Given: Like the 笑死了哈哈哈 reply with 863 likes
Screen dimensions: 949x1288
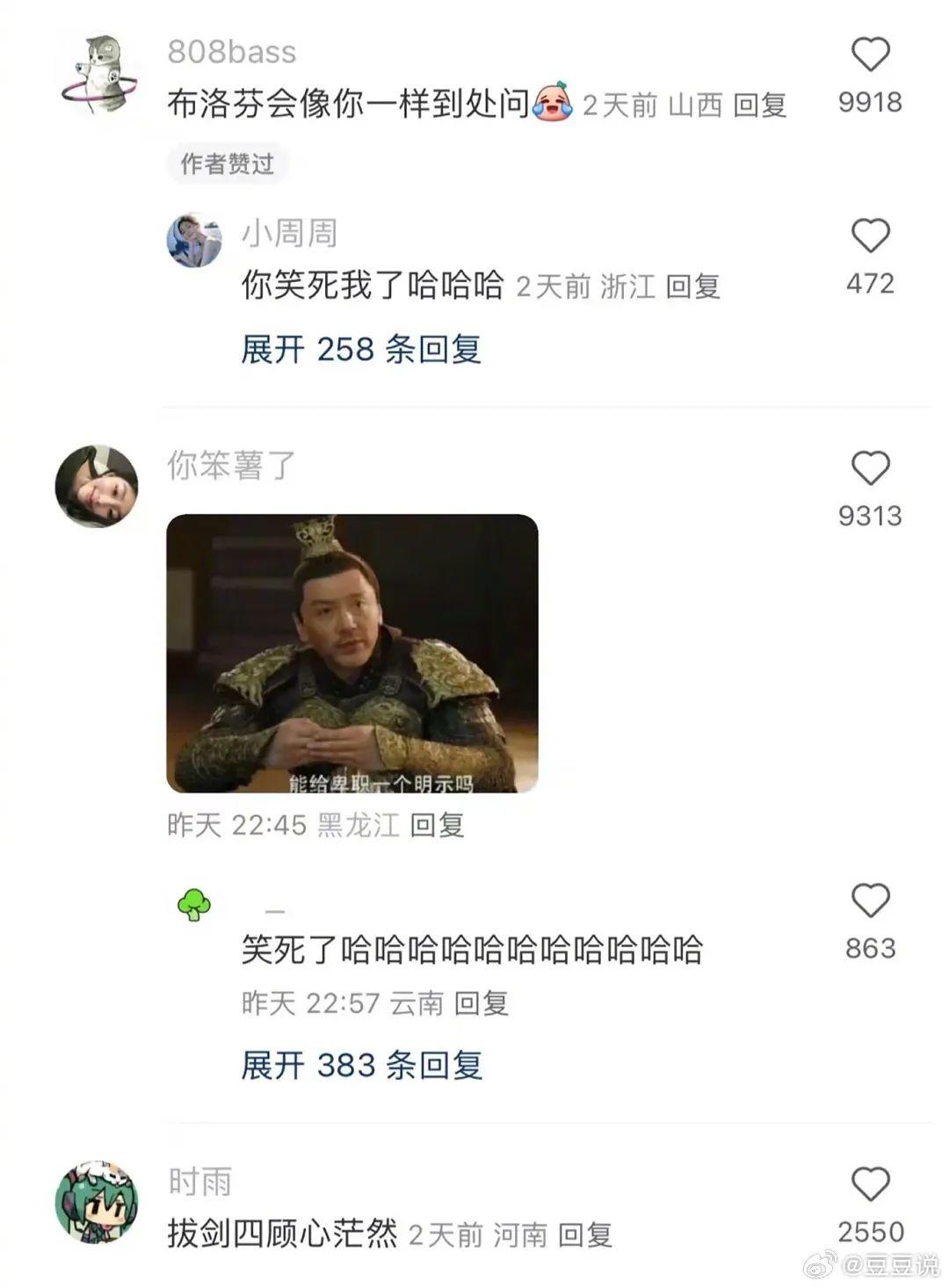Looking at the screenshot, I should 870,901.
